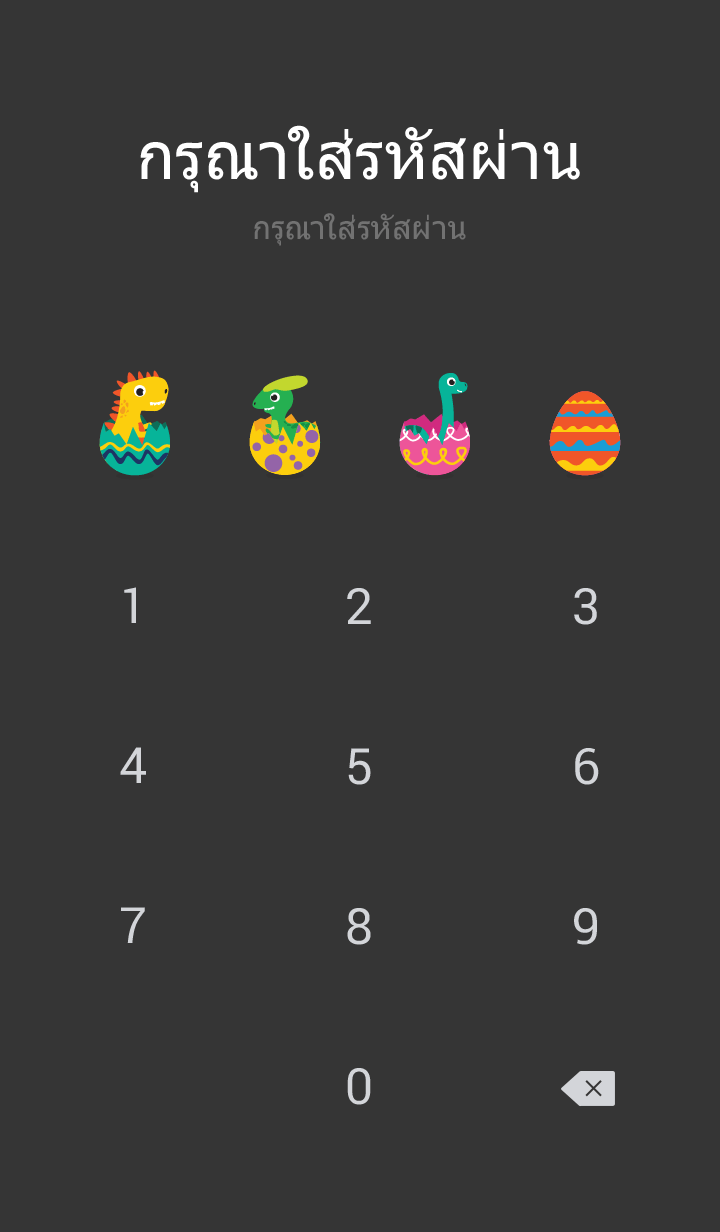Tap number 2 on the keypad

coord(359,607)
